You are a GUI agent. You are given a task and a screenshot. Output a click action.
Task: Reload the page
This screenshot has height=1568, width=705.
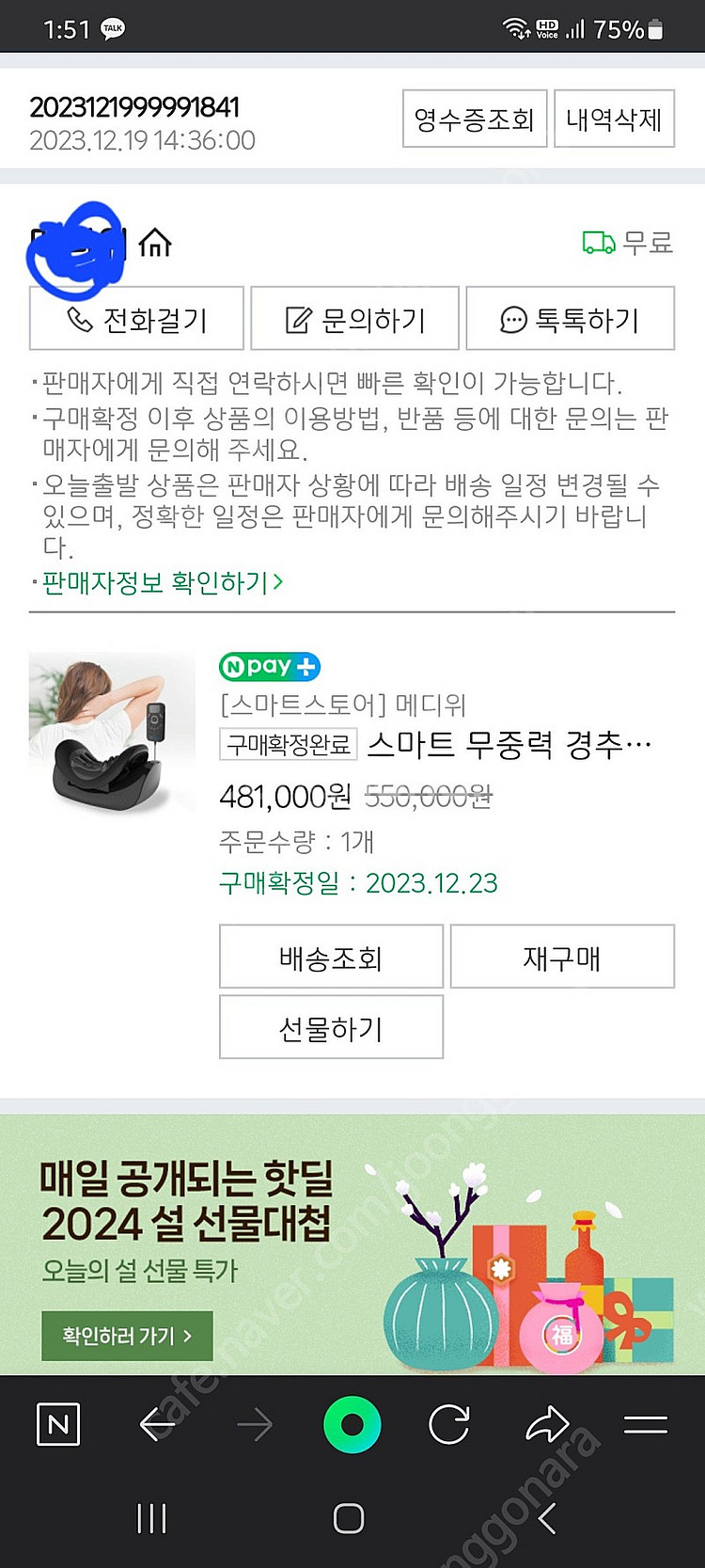449,1425
